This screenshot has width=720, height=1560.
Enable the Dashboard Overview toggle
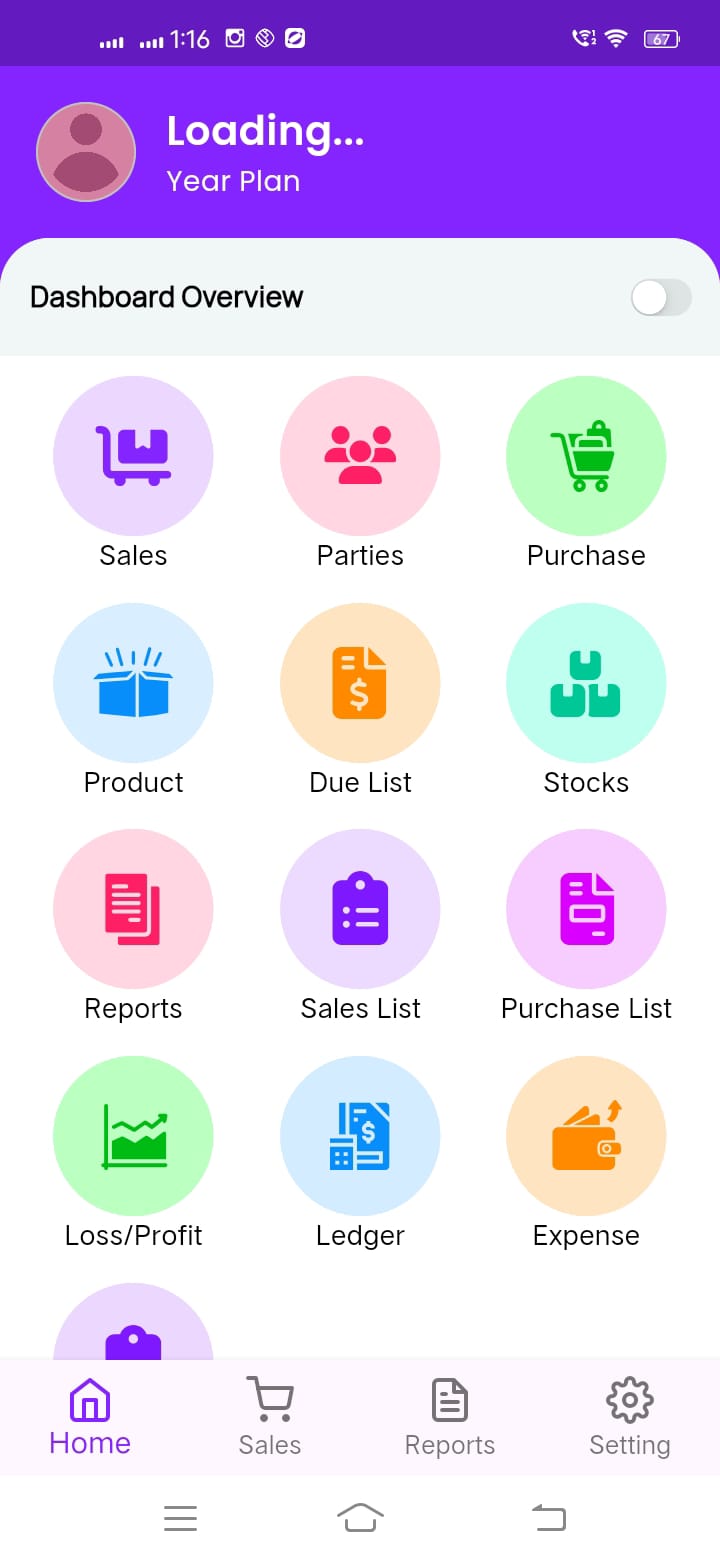660,297
